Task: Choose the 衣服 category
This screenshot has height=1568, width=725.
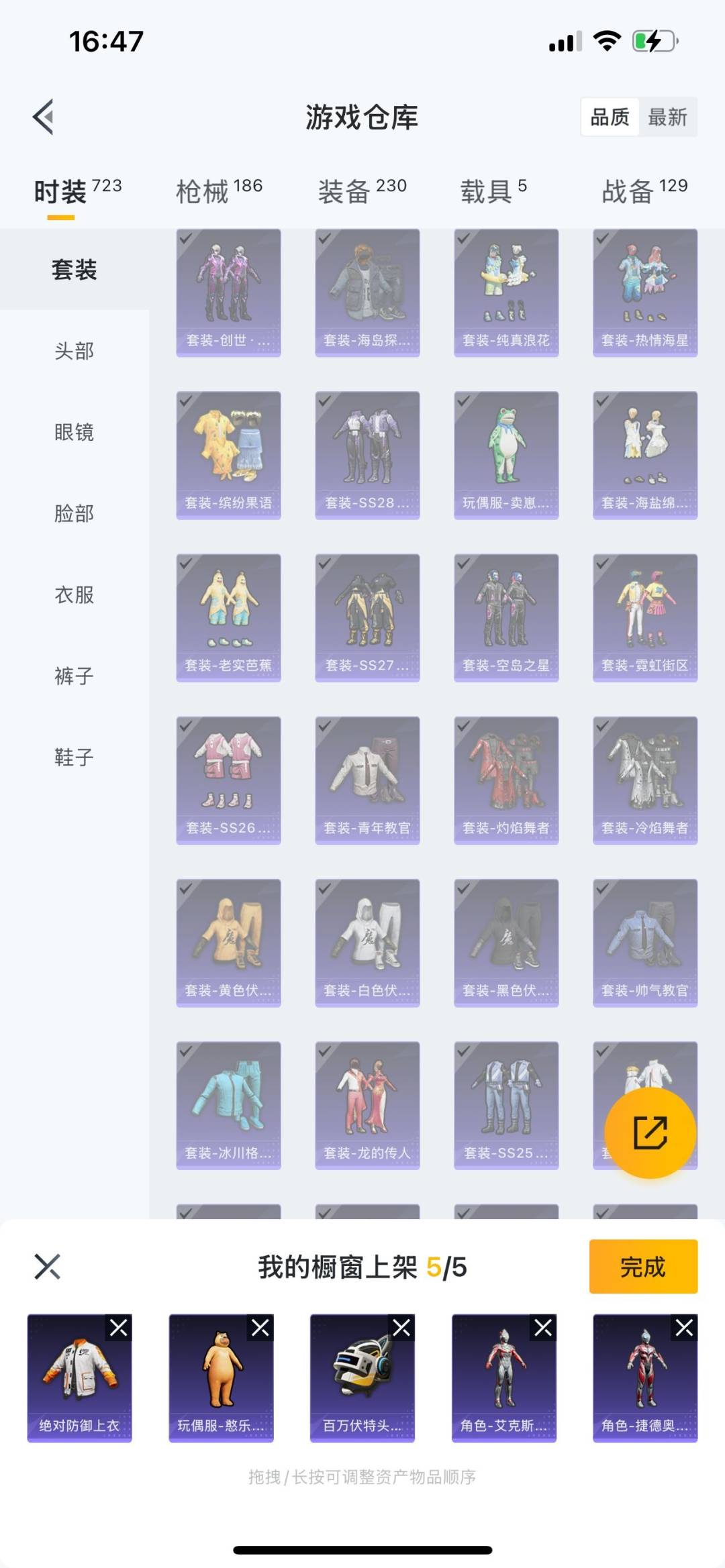Action: point(74,594)
